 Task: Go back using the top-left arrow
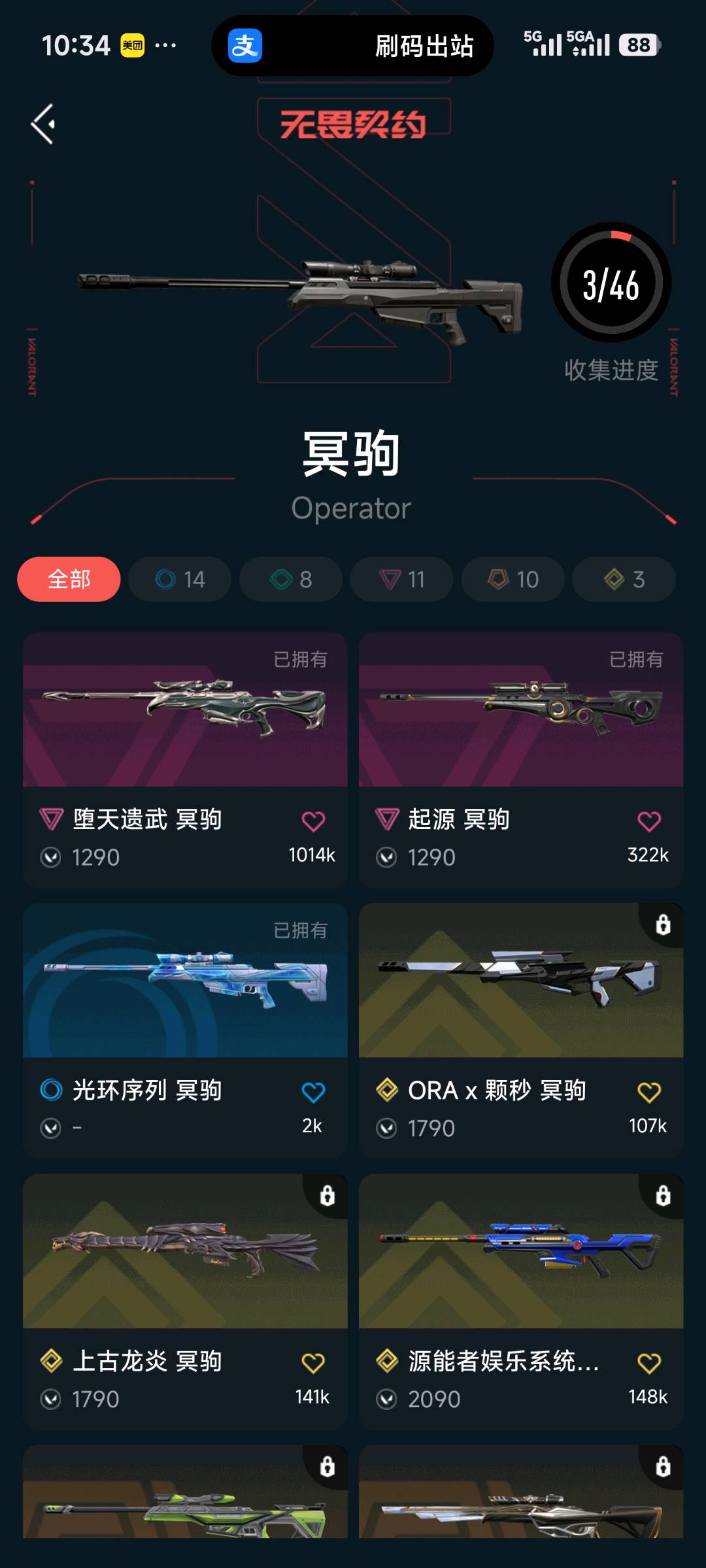[43, 124]
